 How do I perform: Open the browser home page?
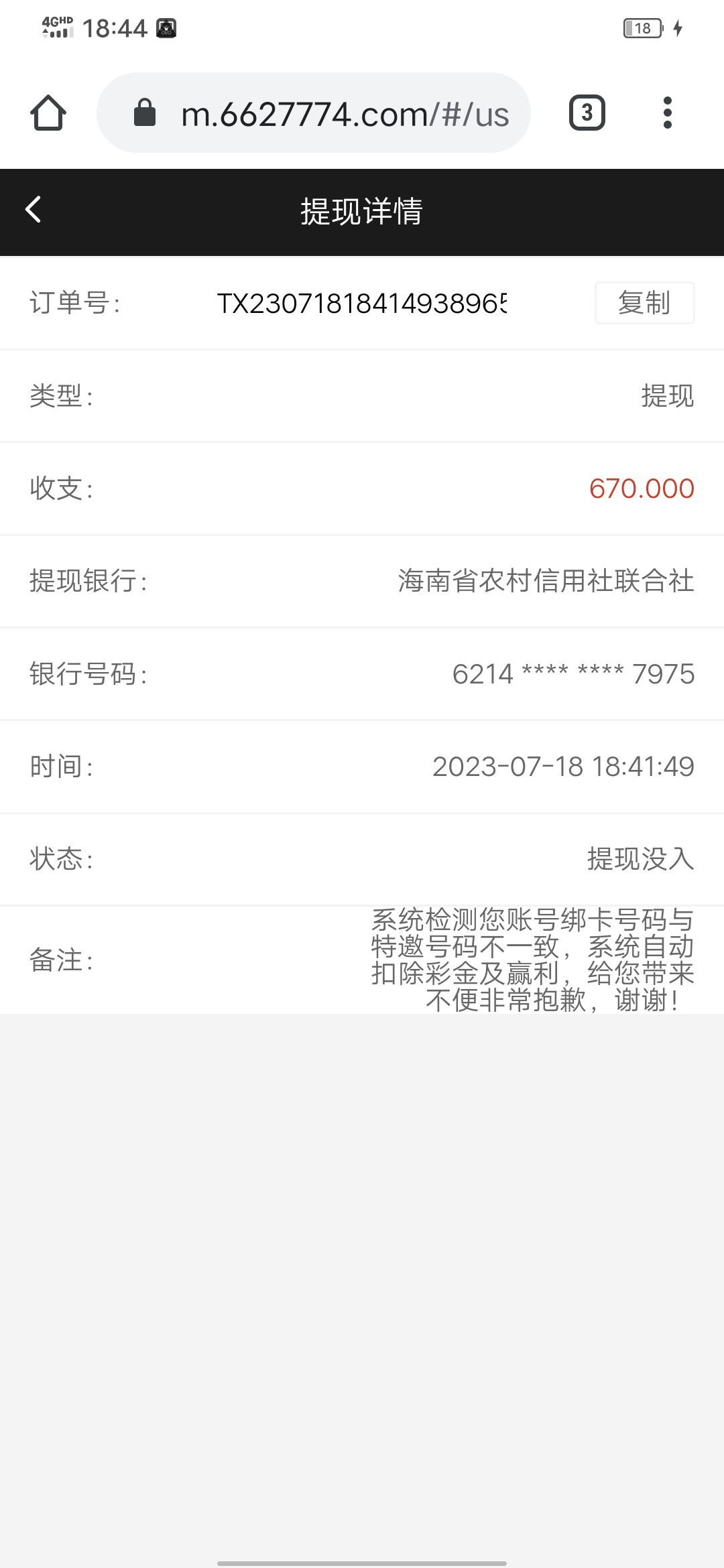(48, 113)
